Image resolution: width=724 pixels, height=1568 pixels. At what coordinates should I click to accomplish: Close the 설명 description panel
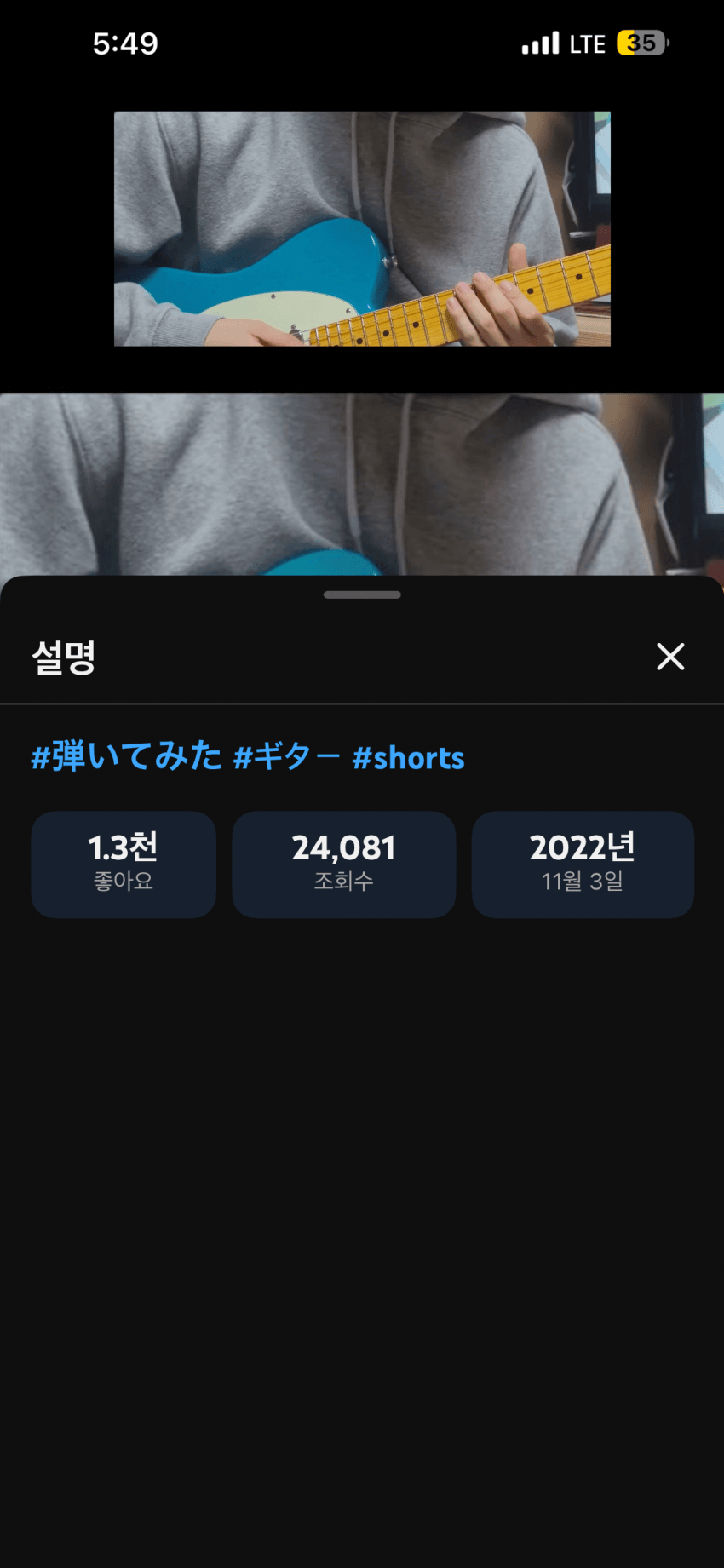[x=670, y=657]
